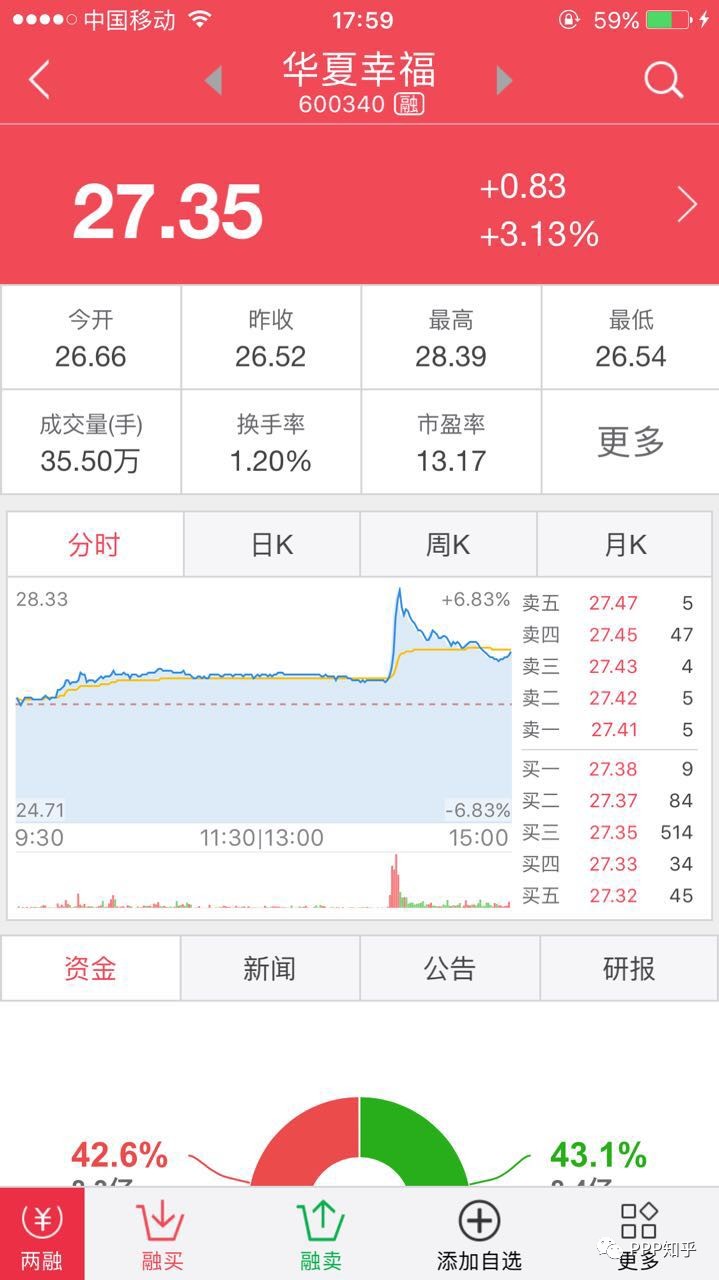719x1280 pixels.
Task: Switch to the previous stock with left triangle
Action: click(x=213, y=80)
